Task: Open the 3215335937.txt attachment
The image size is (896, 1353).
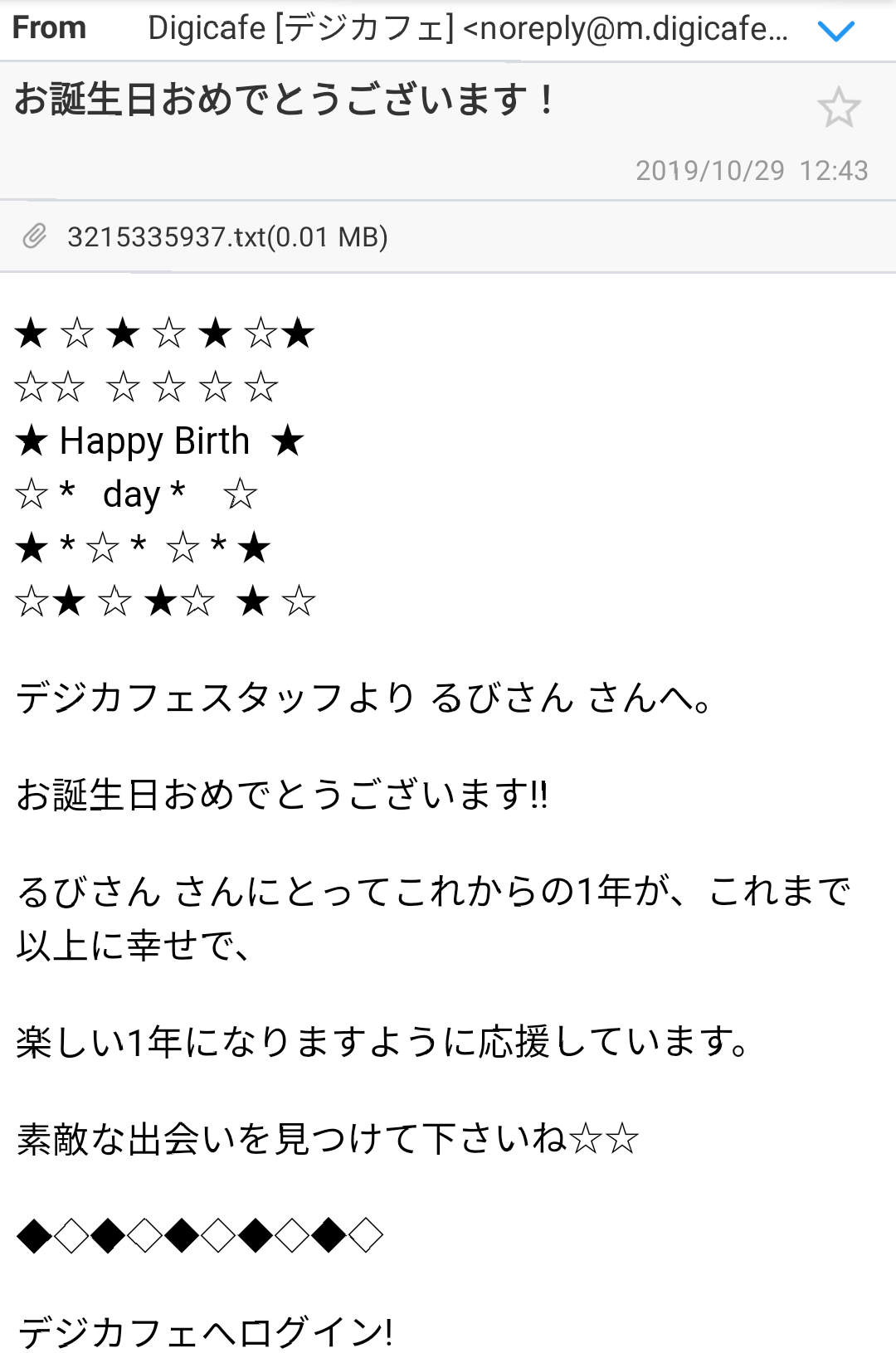Action: coord(226,237)
